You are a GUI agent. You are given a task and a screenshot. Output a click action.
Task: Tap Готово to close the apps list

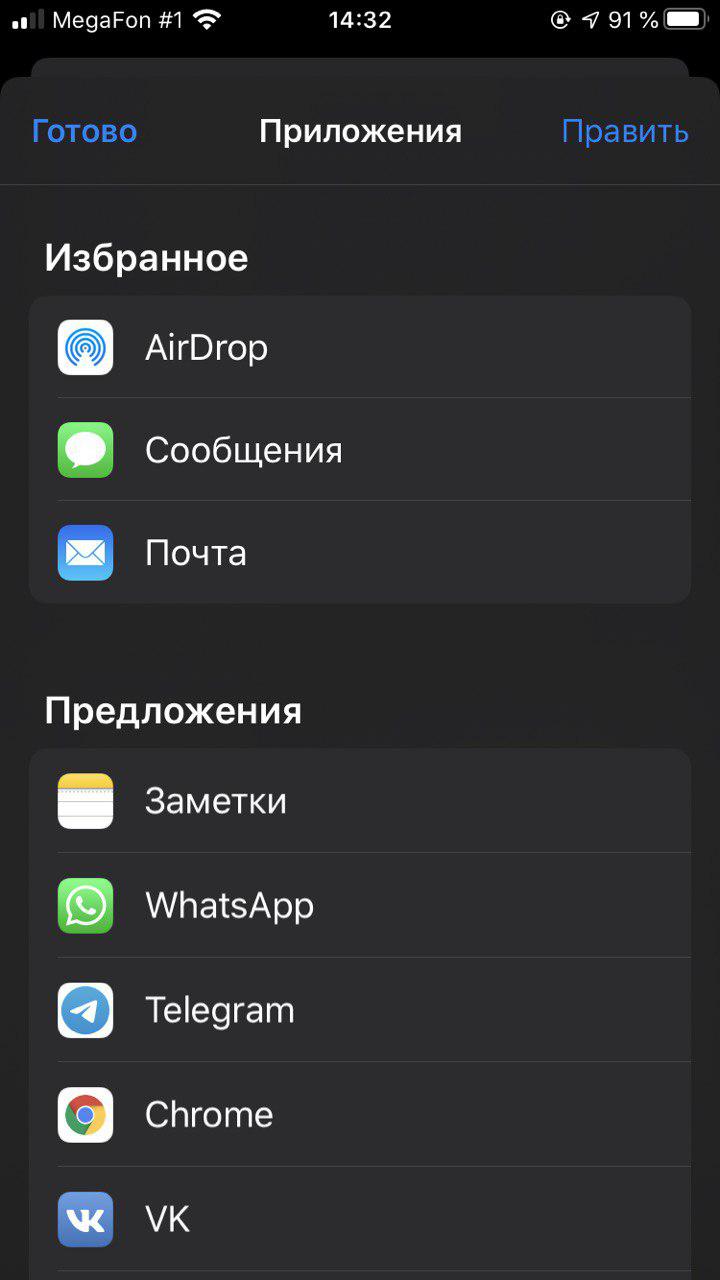point(84,131)
